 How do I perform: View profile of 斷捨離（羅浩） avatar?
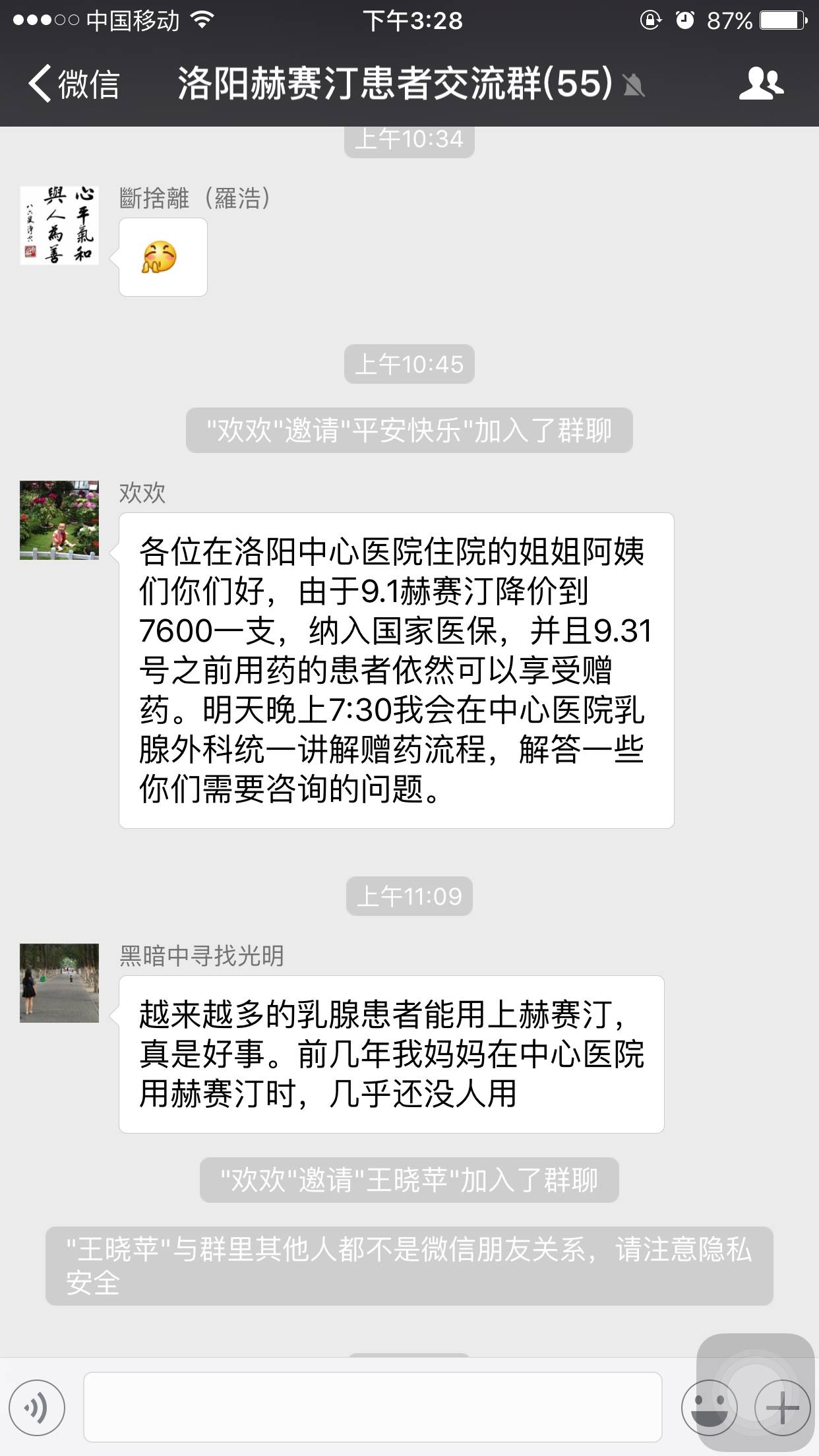tap(59, 226)
